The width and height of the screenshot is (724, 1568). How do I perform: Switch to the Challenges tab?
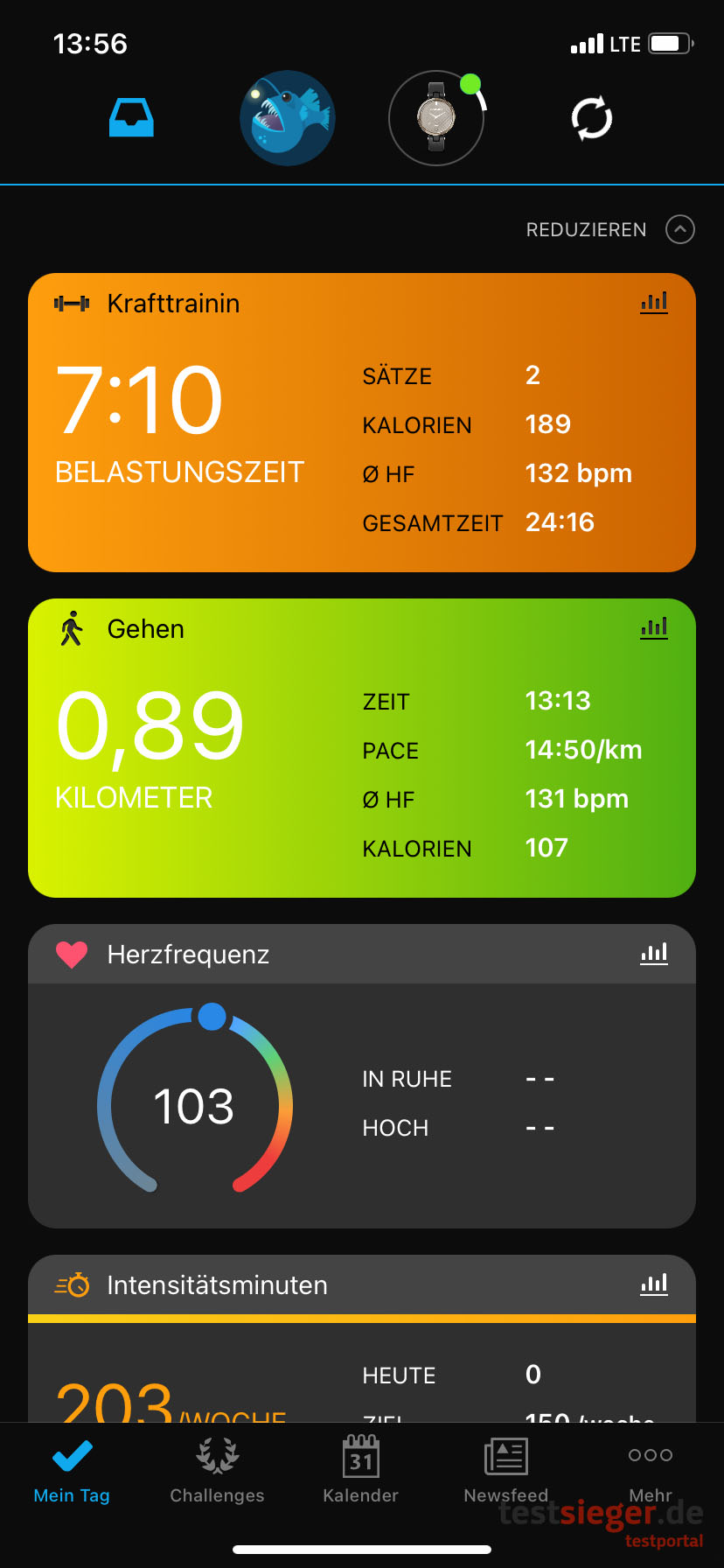coord(217,1472)
